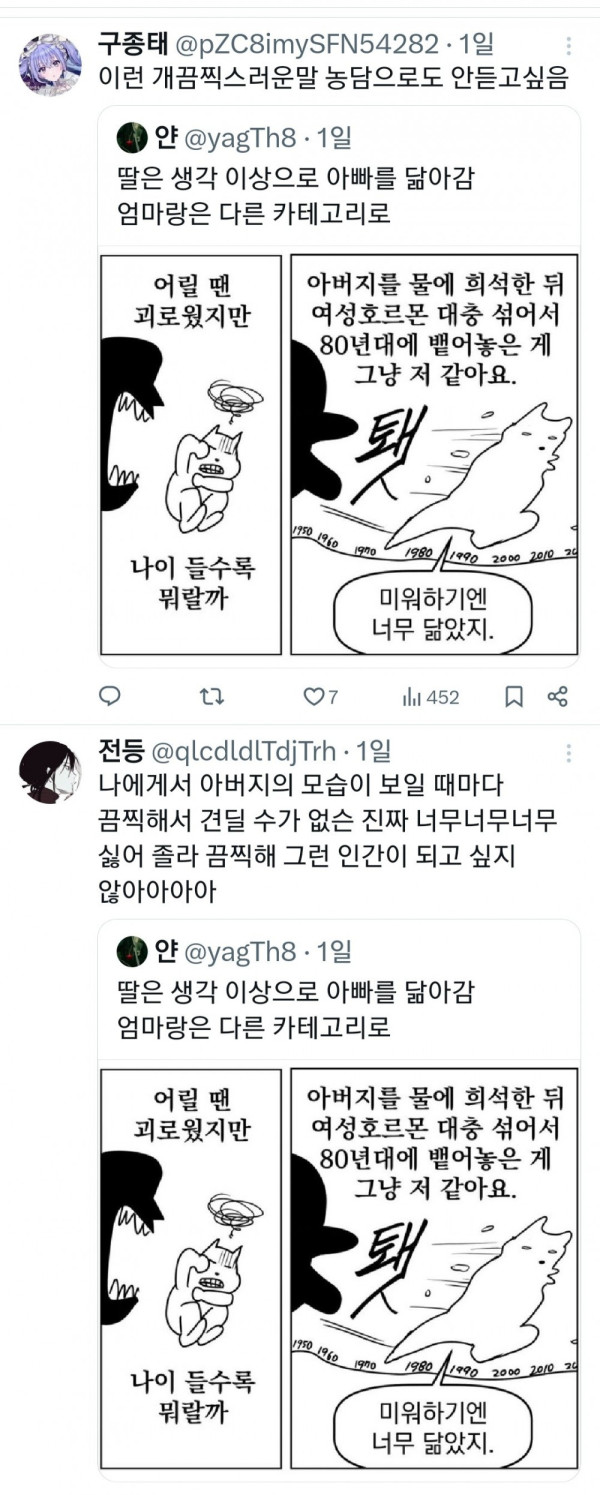This screenshot has width=600, height=1495.
Task: View analytics of 구종태's tweet
Action: point(429,697)
